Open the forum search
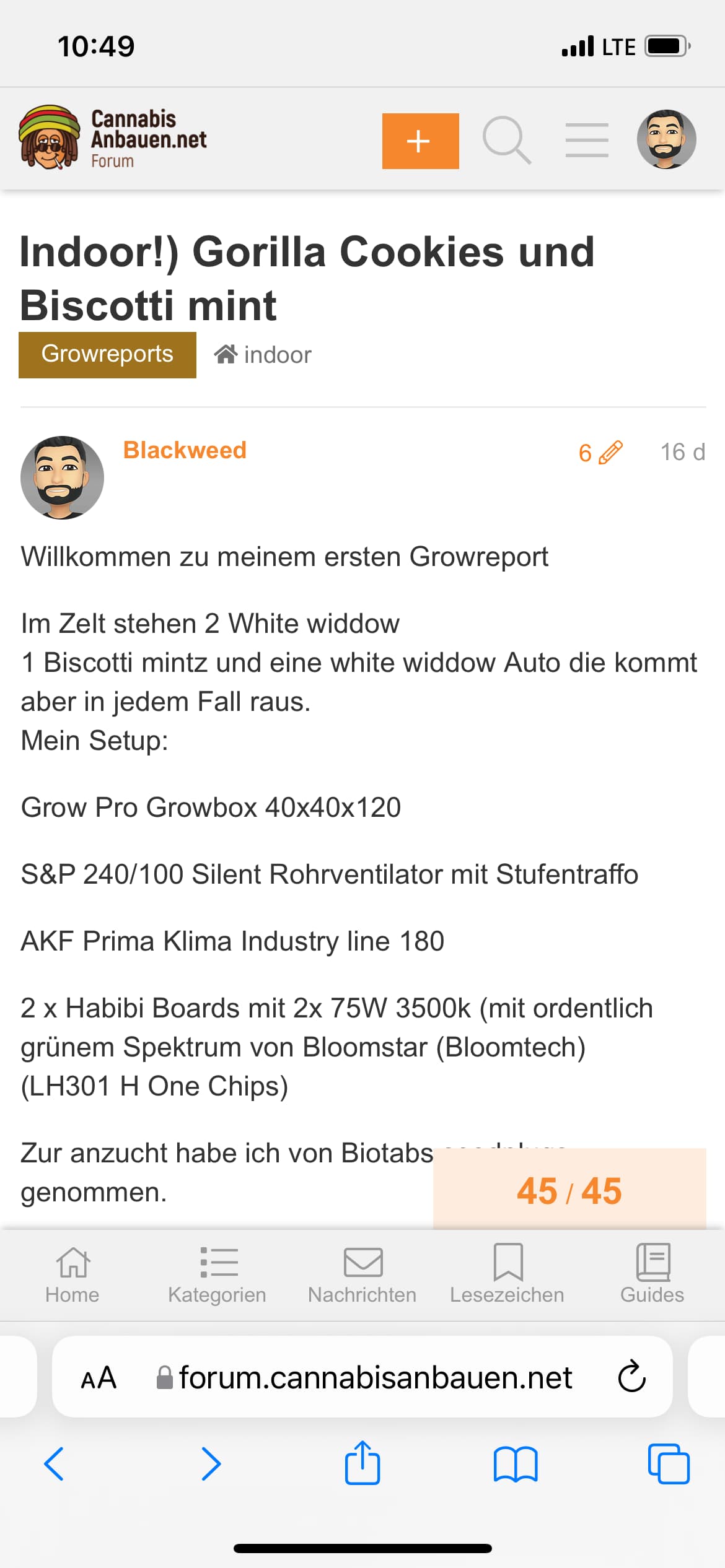 507,140
